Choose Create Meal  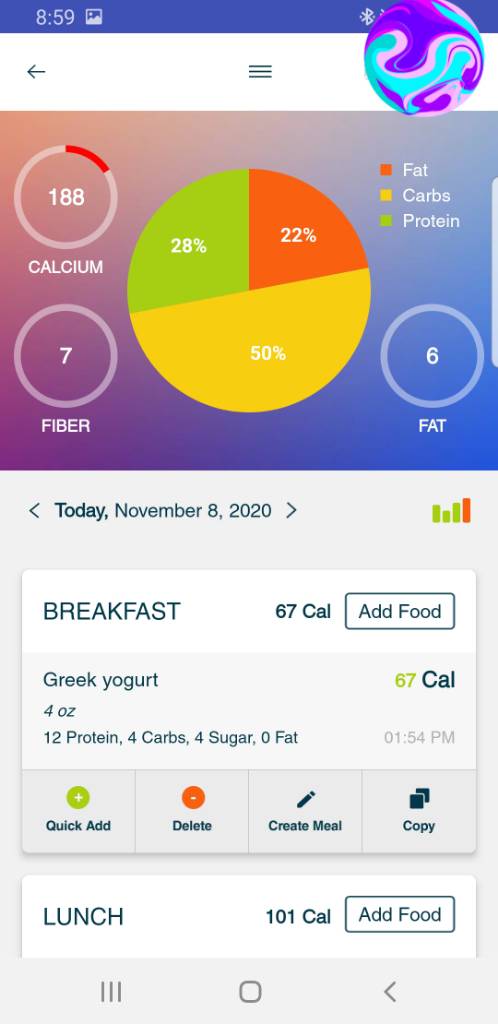click(x=305, y=811)
